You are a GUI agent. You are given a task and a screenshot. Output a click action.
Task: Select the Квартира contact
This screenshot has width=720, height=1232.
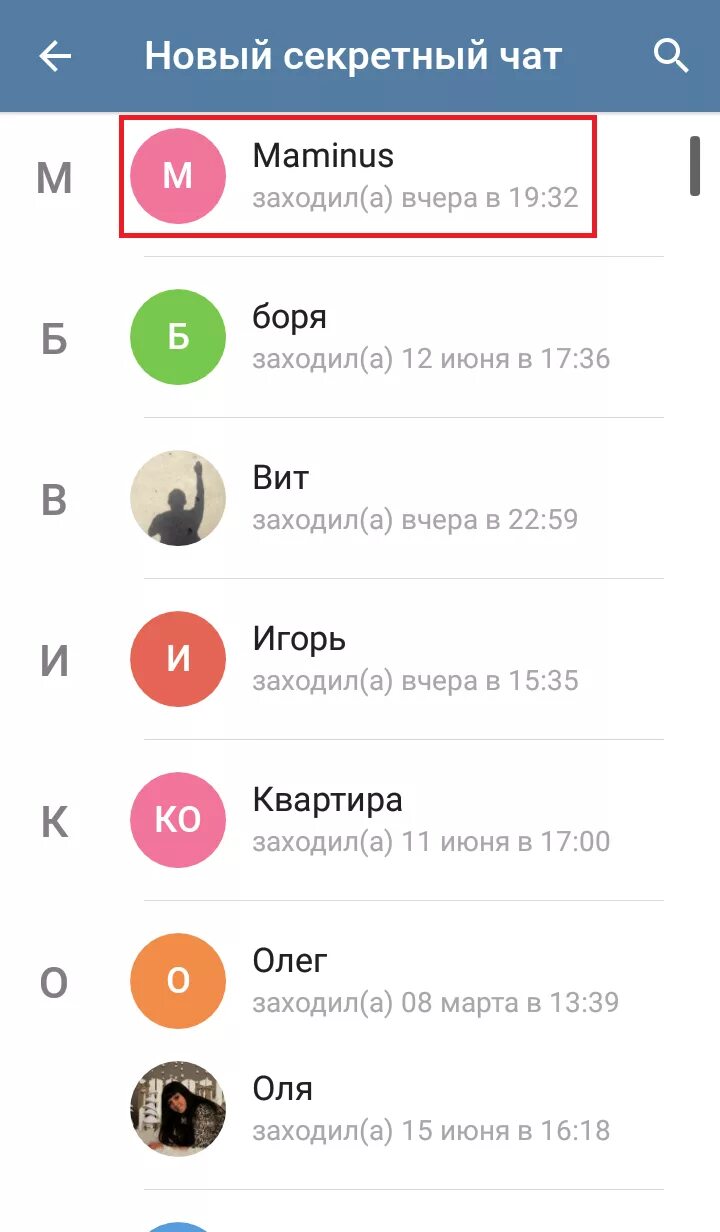400,820
